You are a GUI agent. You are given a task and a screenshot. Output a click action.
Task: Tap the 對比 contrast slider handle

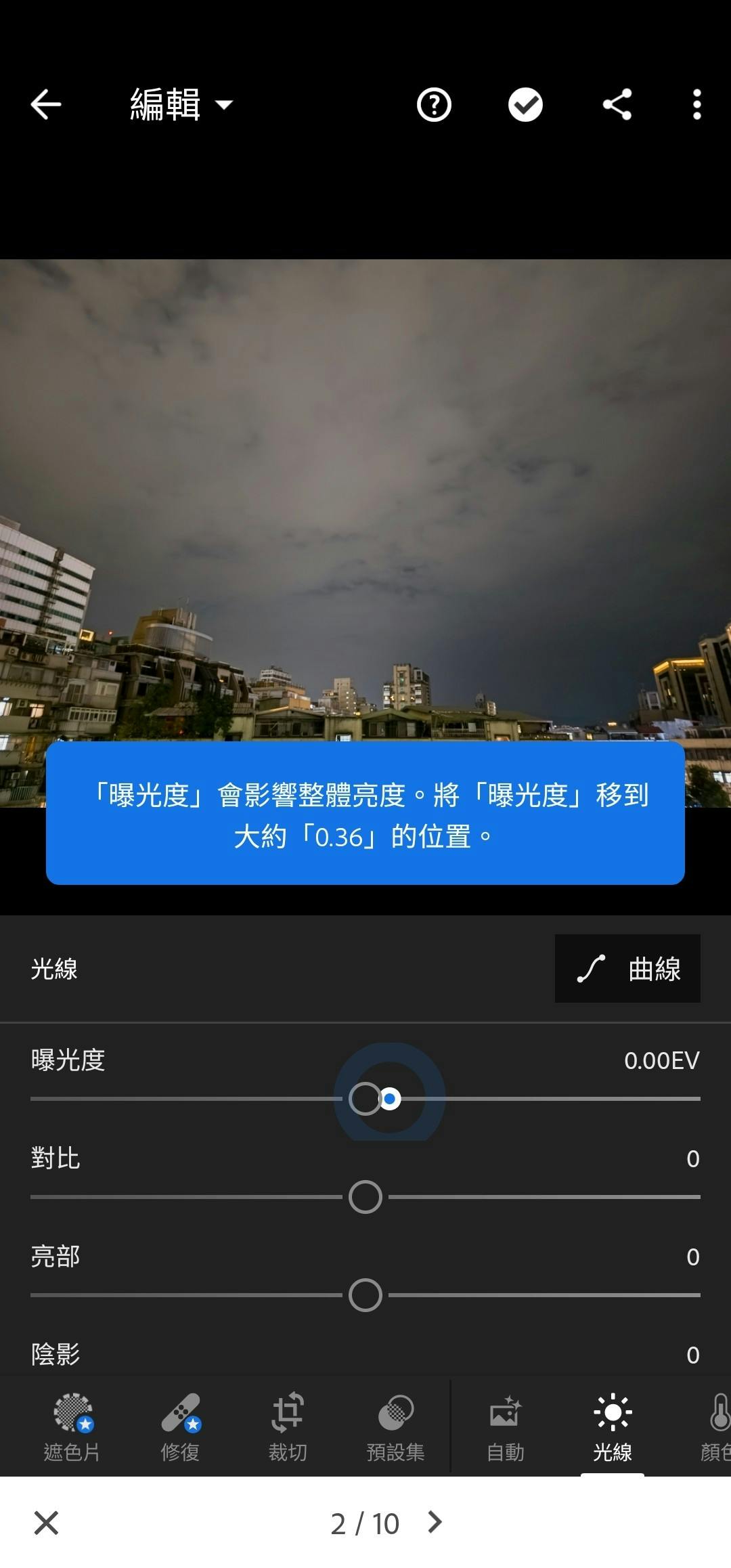point(365,1197)
